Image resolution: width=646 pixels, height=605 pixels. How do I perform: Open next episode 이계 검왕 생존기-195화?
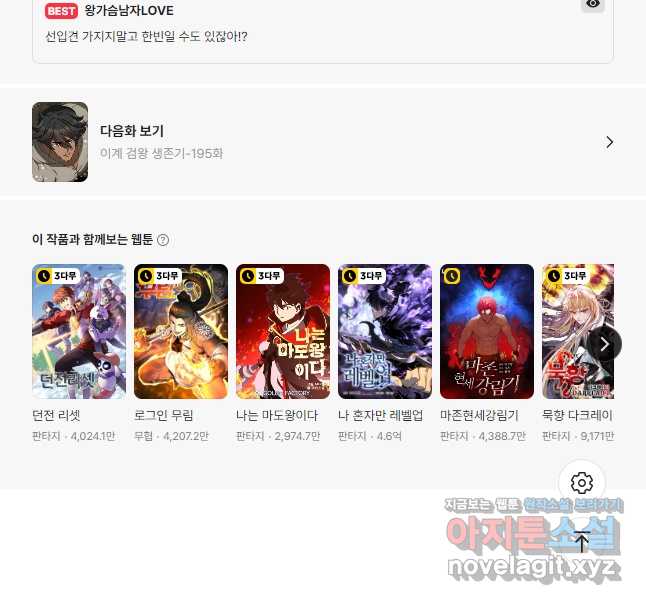click(322, 142)
